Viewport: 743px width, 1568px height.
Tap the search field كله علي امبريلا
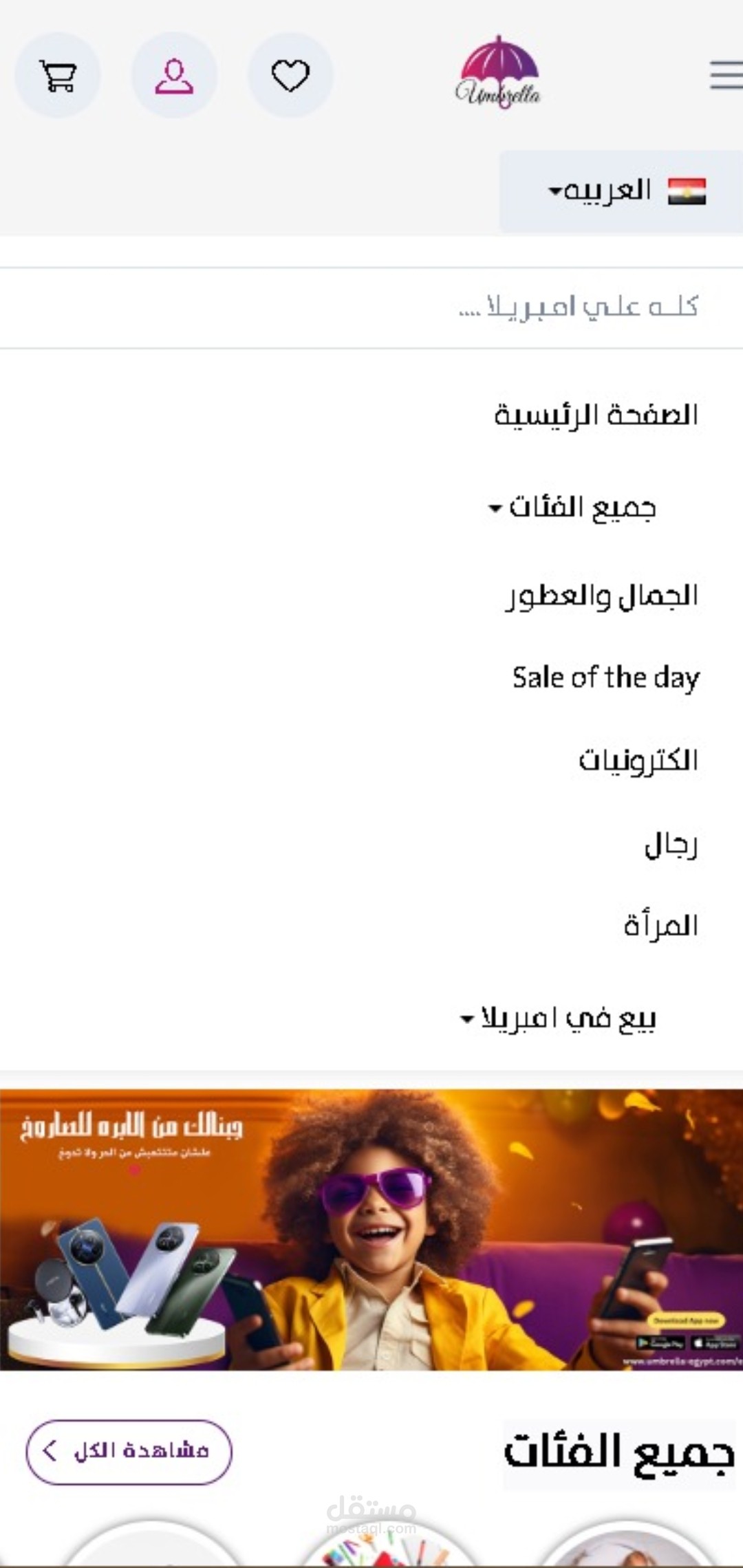pyautogui.click(x=371, y=307)
